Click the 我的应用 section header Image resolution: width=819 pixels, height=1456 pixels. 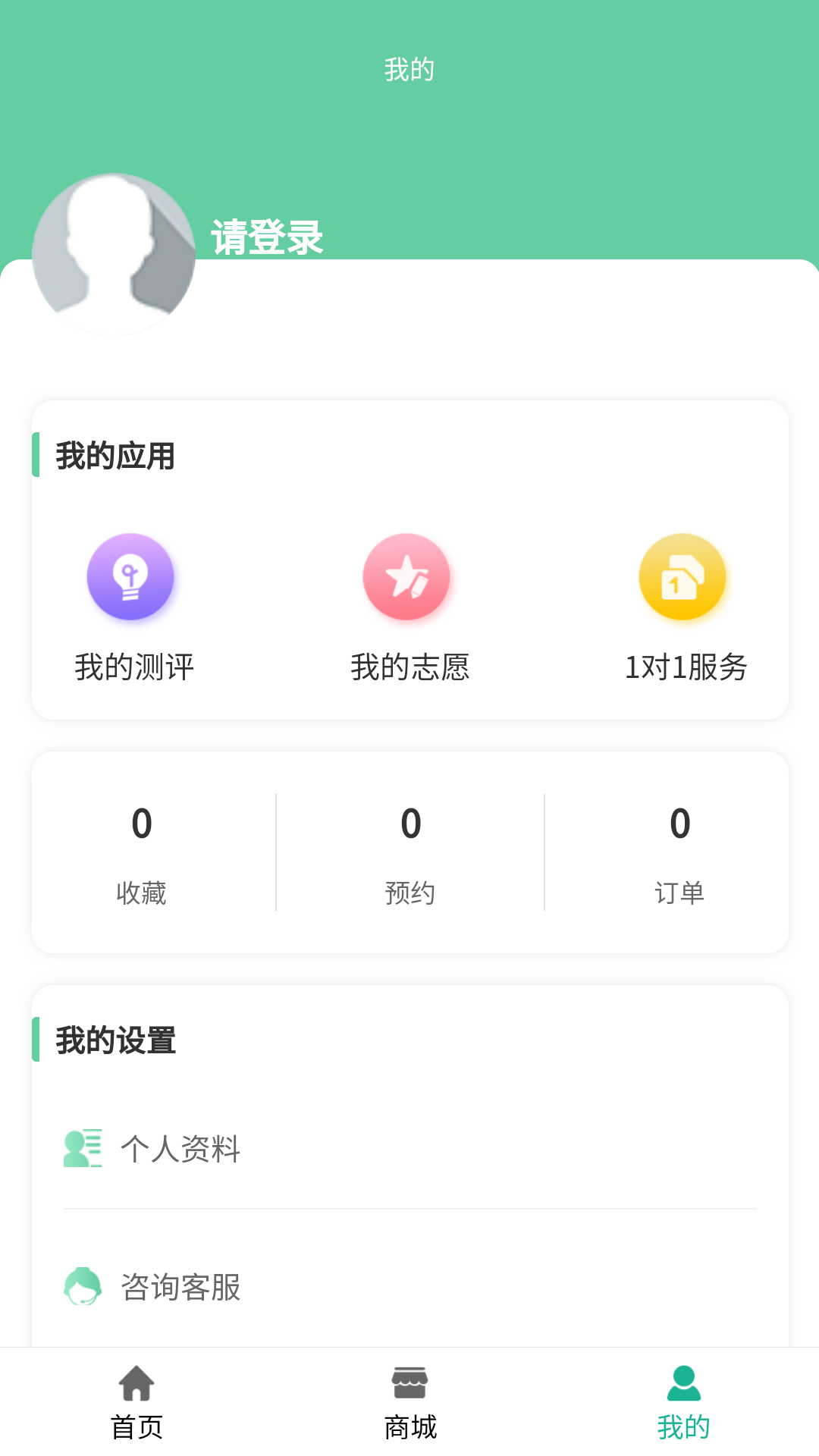click(x=115, y=457)
